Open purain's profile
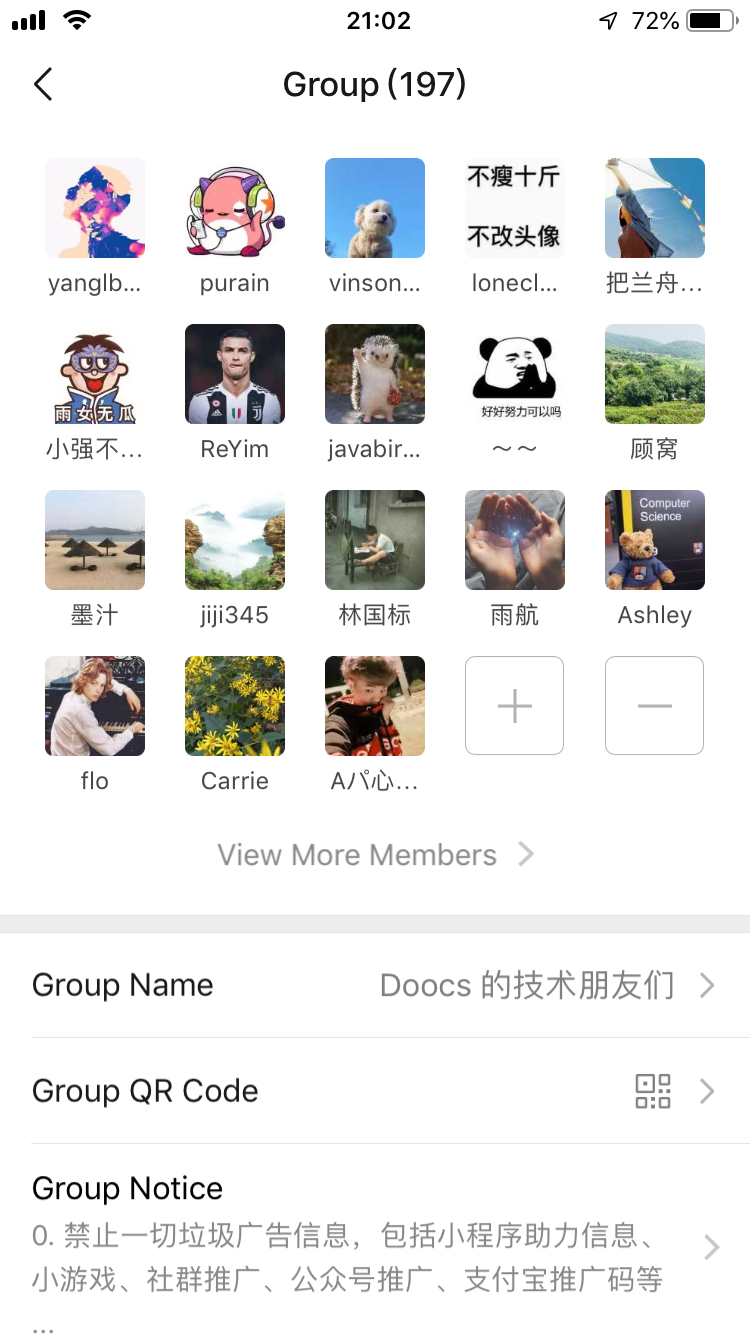The width and height of the screenshot is (750, 1334). (235, 208)
